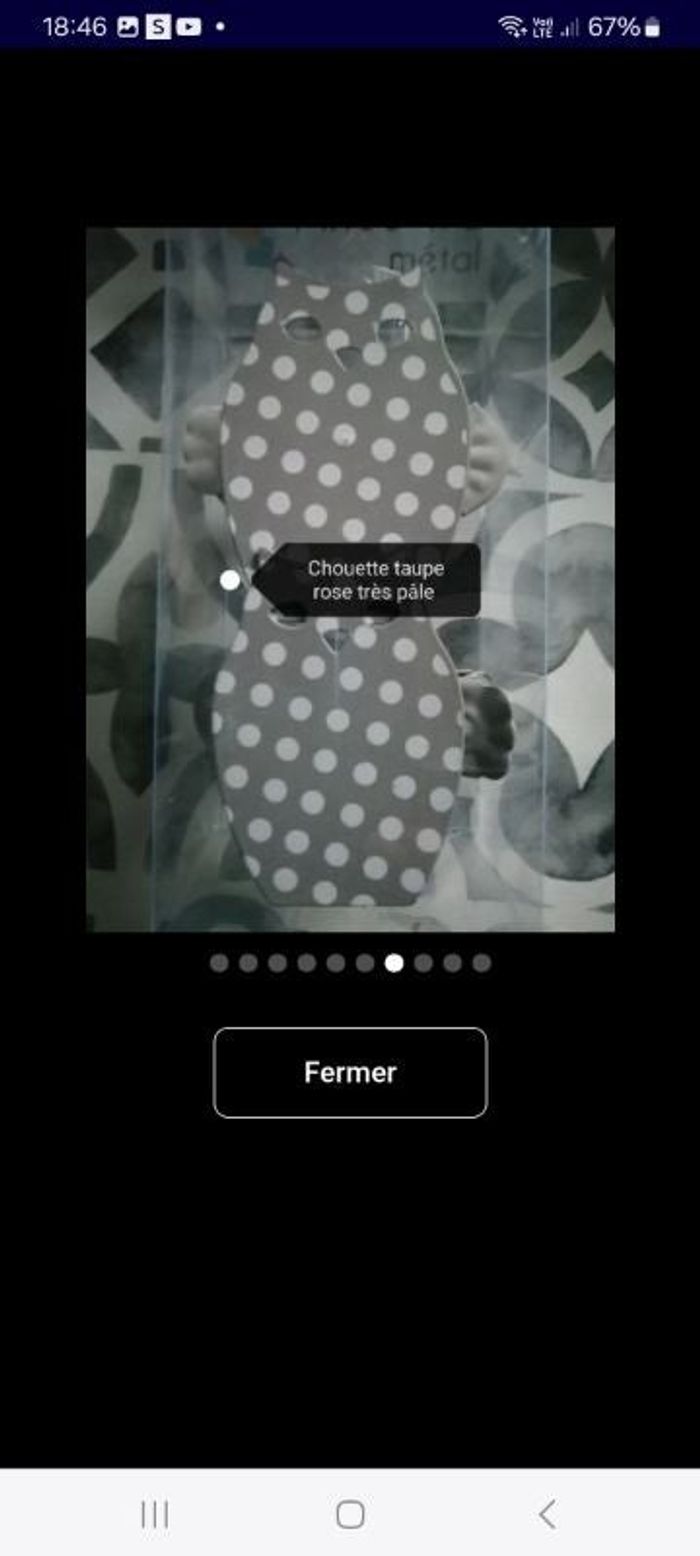The width and height of the screenshot is (700, 1556).
Task: Tap the white tag dot on the photo
Action: pyautogui.click(x=230, y=580)
